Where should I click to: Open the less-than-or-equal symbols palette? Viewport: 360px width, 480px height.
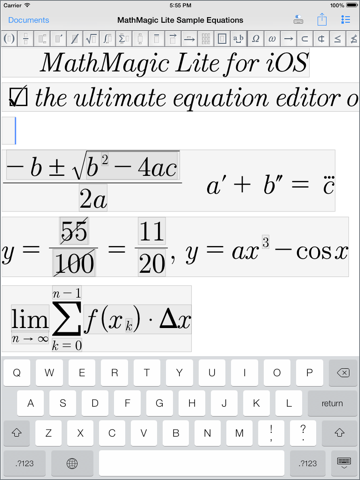point(337,39)
